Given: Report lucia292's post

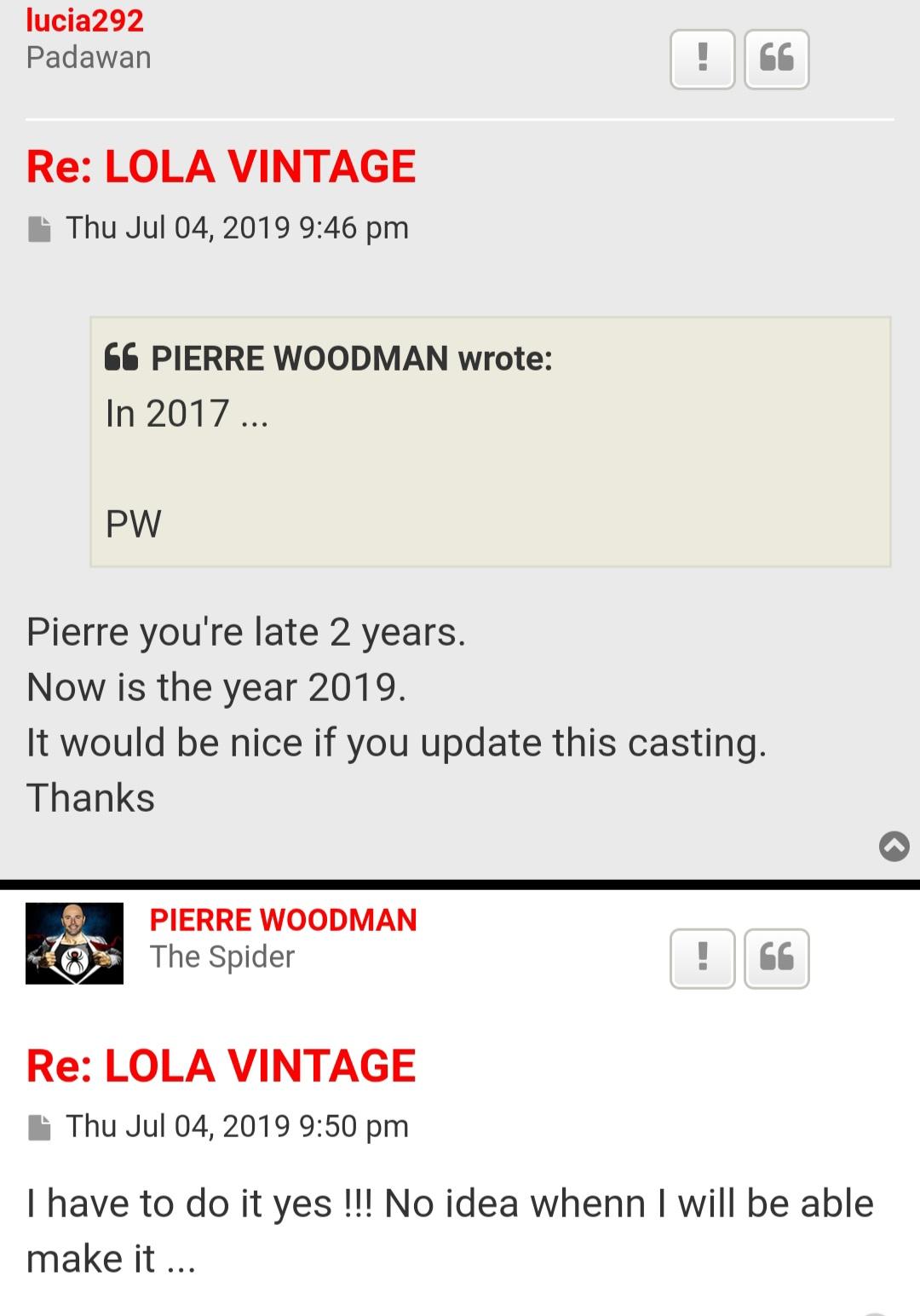Looking at the screenshot, I should (x=702, y=59).
